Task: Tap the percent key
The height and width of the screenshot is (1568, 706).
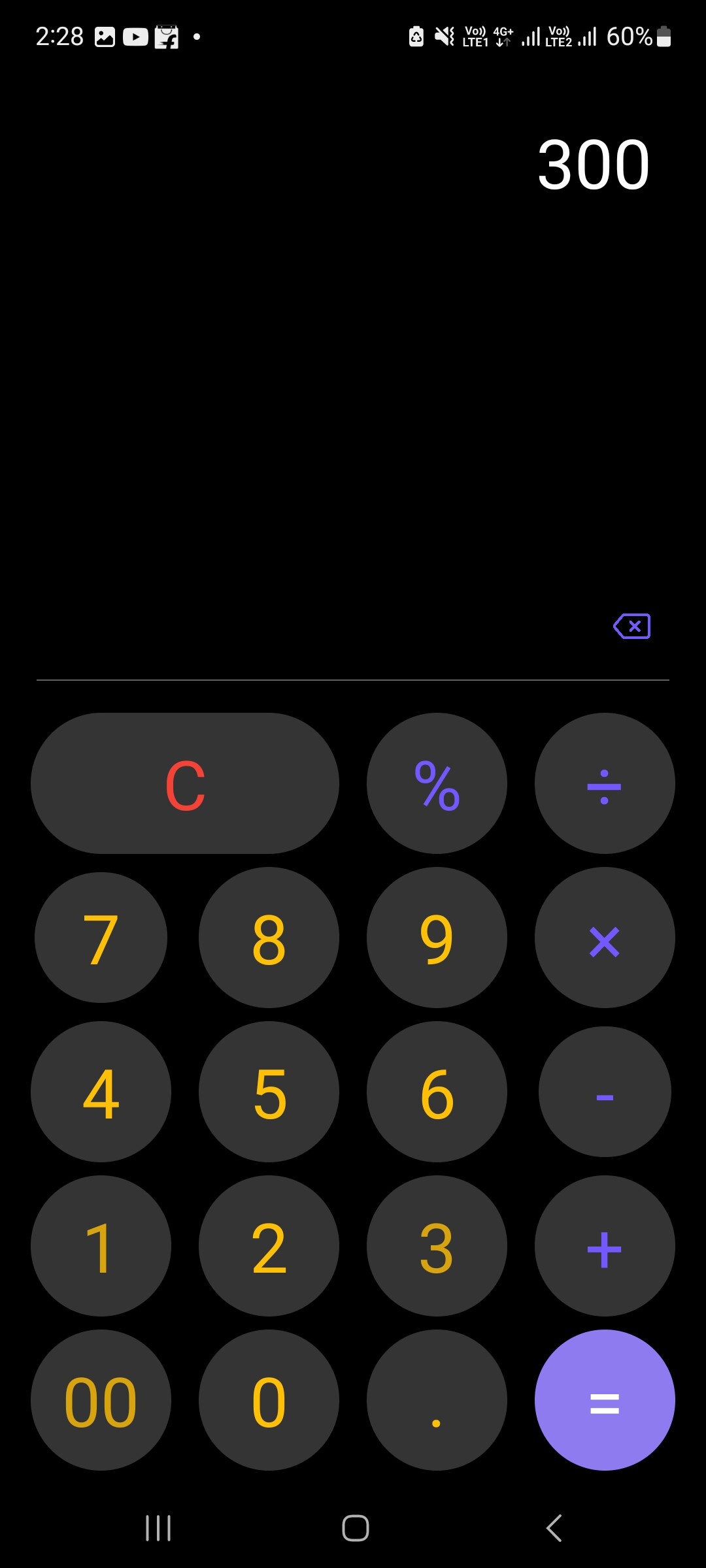Action: click(437, 783)
